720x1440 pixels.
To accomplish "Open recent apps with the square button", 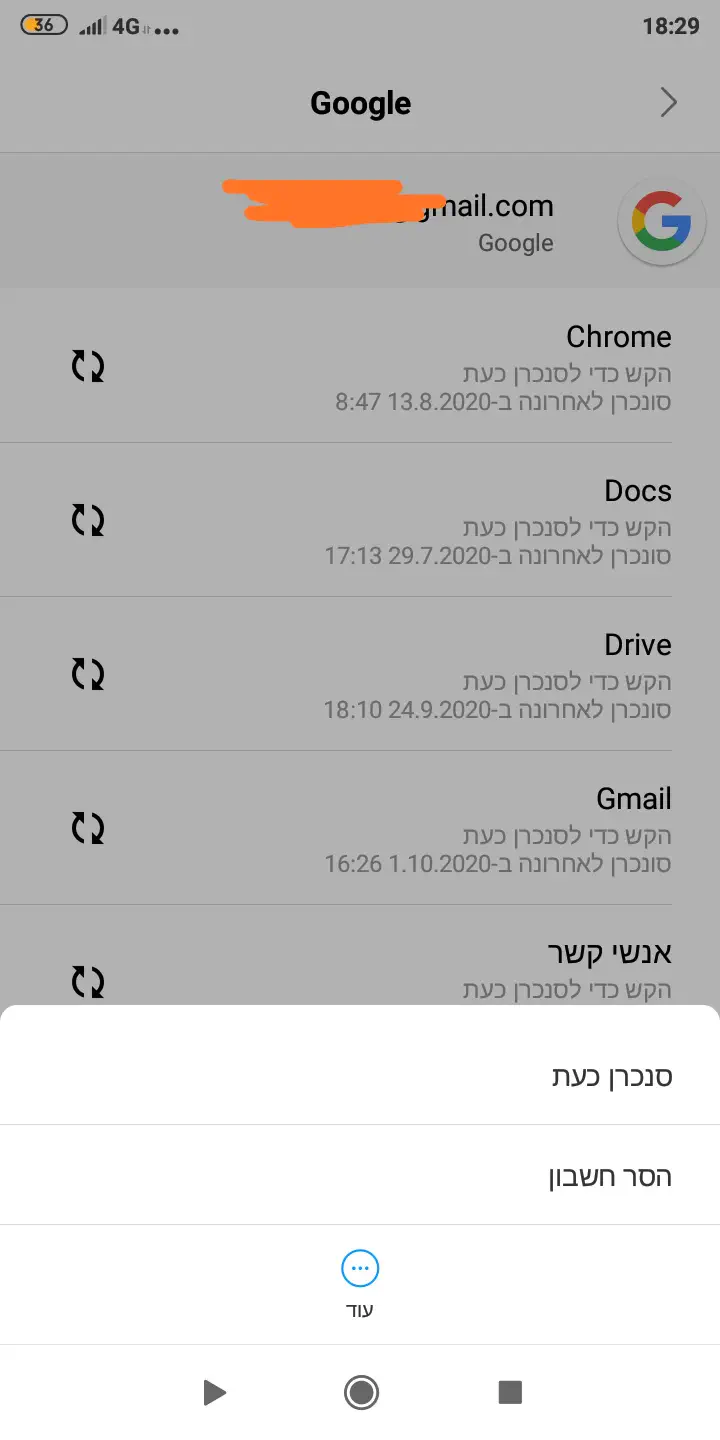I will pyautogui.click(x=510, y=1392).
